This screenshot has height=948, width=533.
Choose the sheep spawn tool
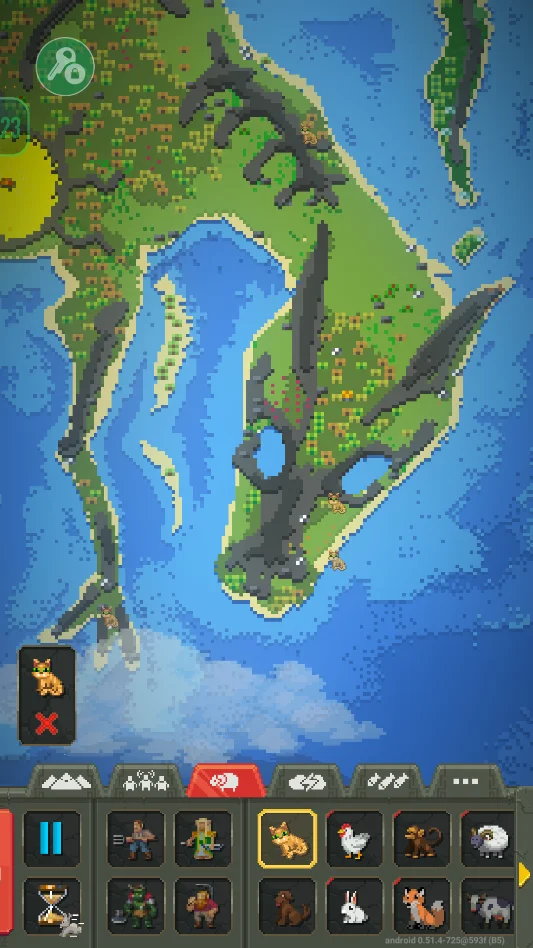point(488,839)
